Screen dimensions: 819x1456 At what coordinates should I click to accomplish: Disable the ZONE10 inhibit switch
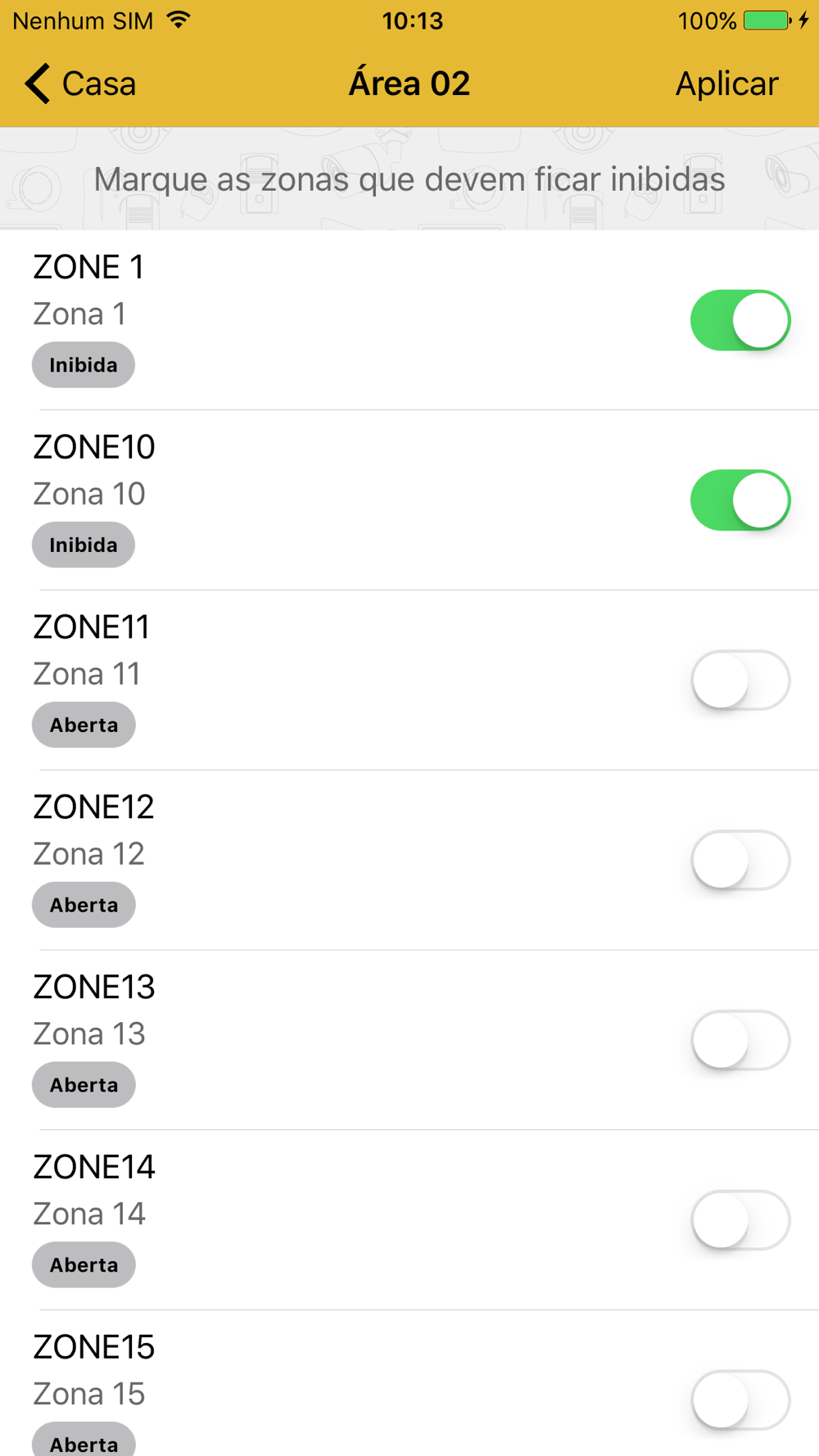pos(740,500)
